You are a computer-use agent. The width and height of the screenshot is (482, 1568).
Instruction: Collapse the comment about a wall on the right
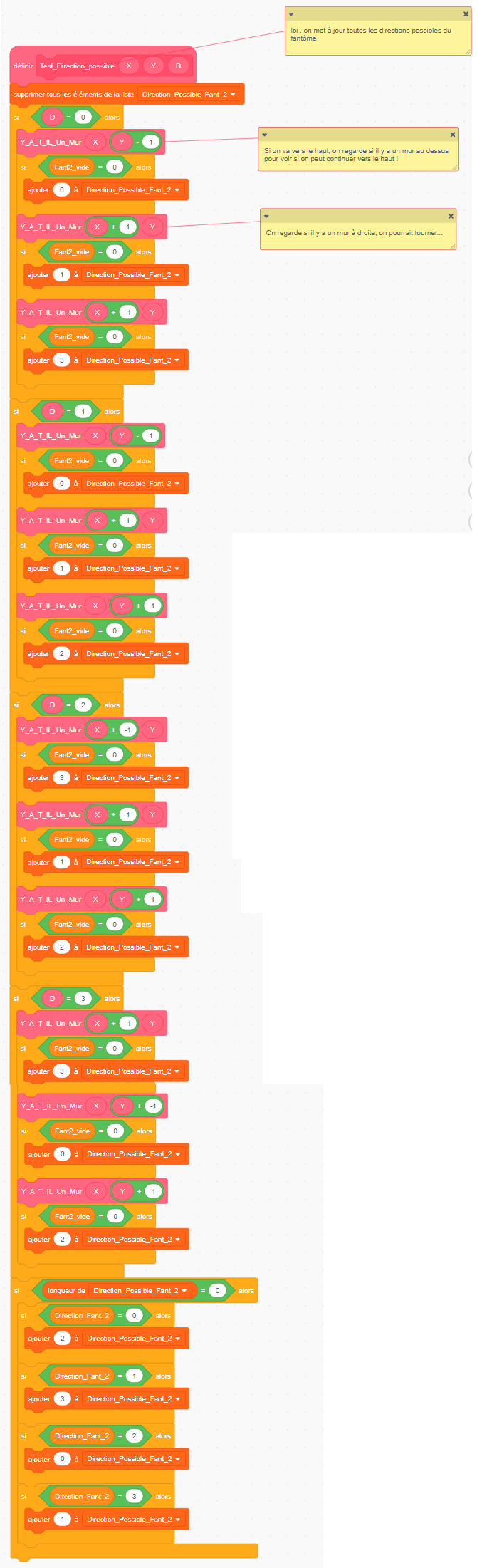pyautogui.click(x=266, y=216)
